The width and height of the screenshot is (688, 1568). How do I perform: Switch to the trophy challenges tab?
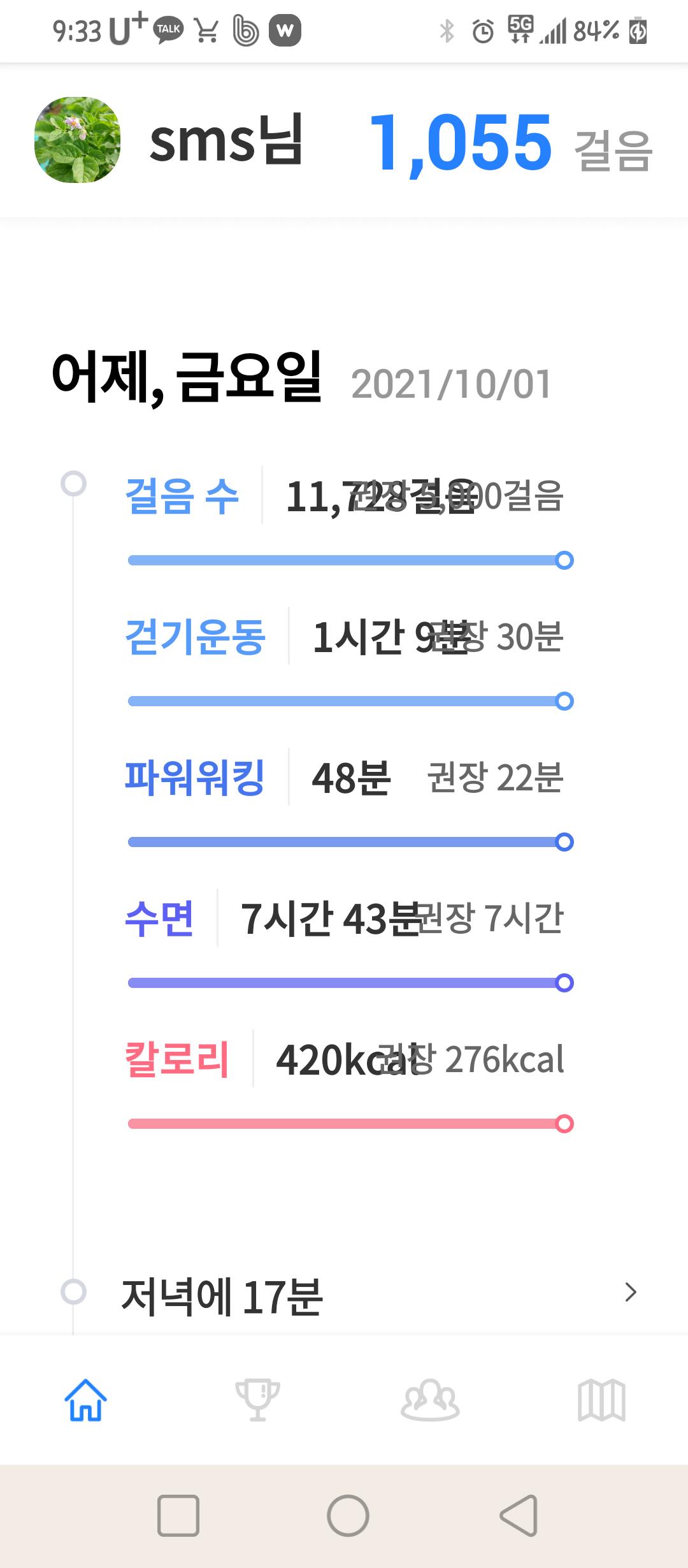[257, 1400]
